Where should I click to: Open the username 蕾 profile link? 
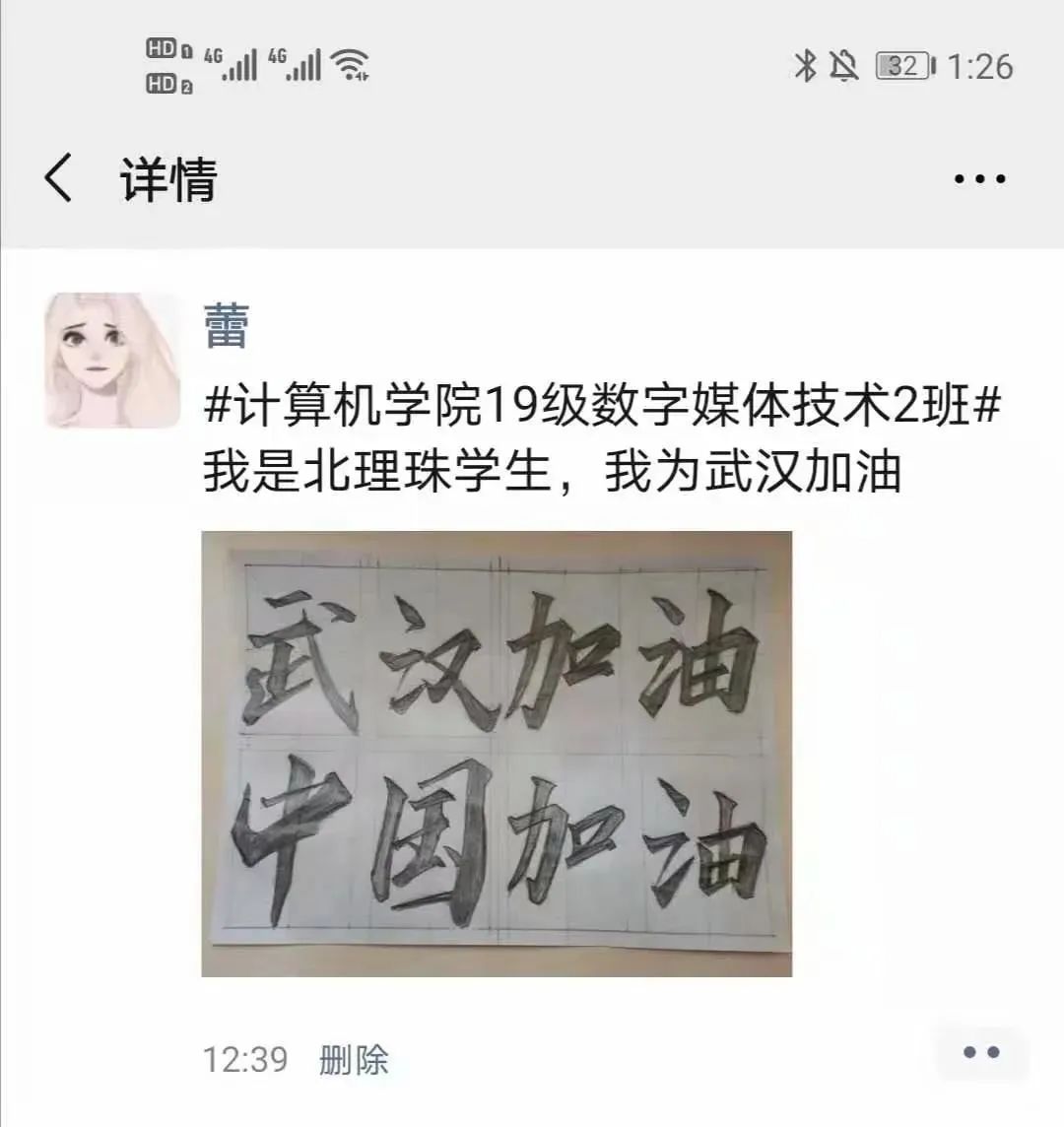[226, 326]
